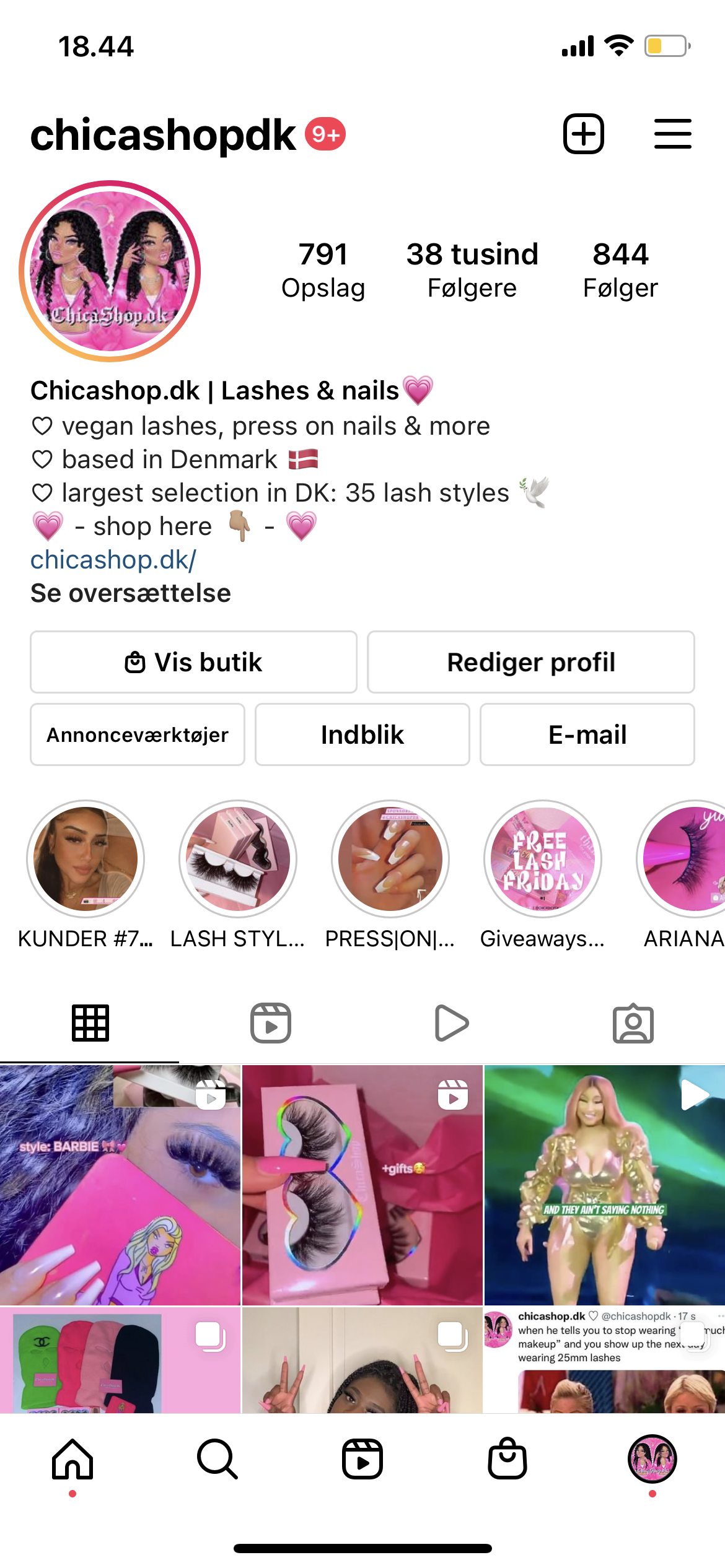This screenshot has height=1568, width=725.
Task: Switch to the Reels tab on profile
Action: click(x=271, y=1023)
